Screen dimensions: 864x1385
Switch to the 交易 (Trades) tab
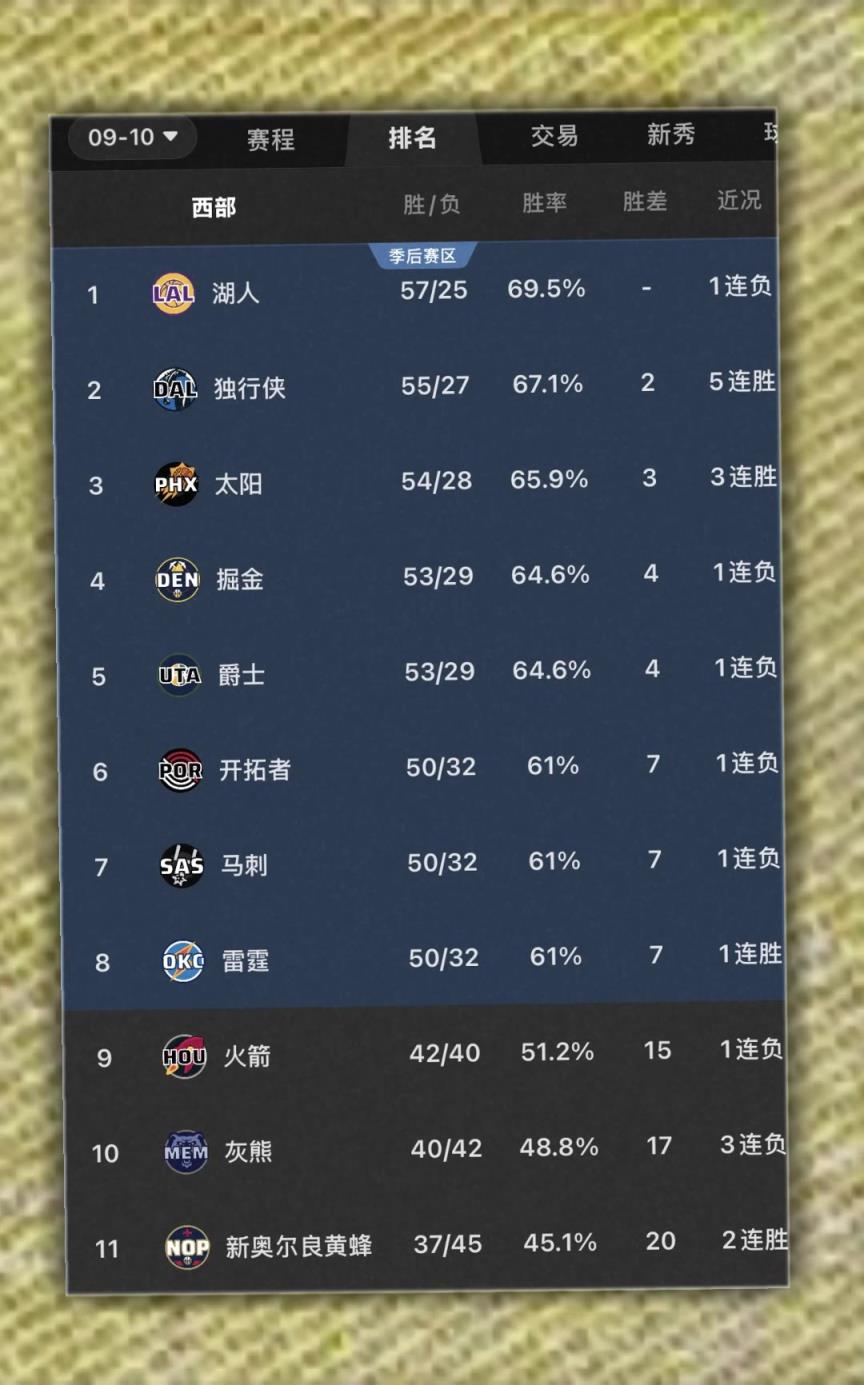[x=553, y=137]
